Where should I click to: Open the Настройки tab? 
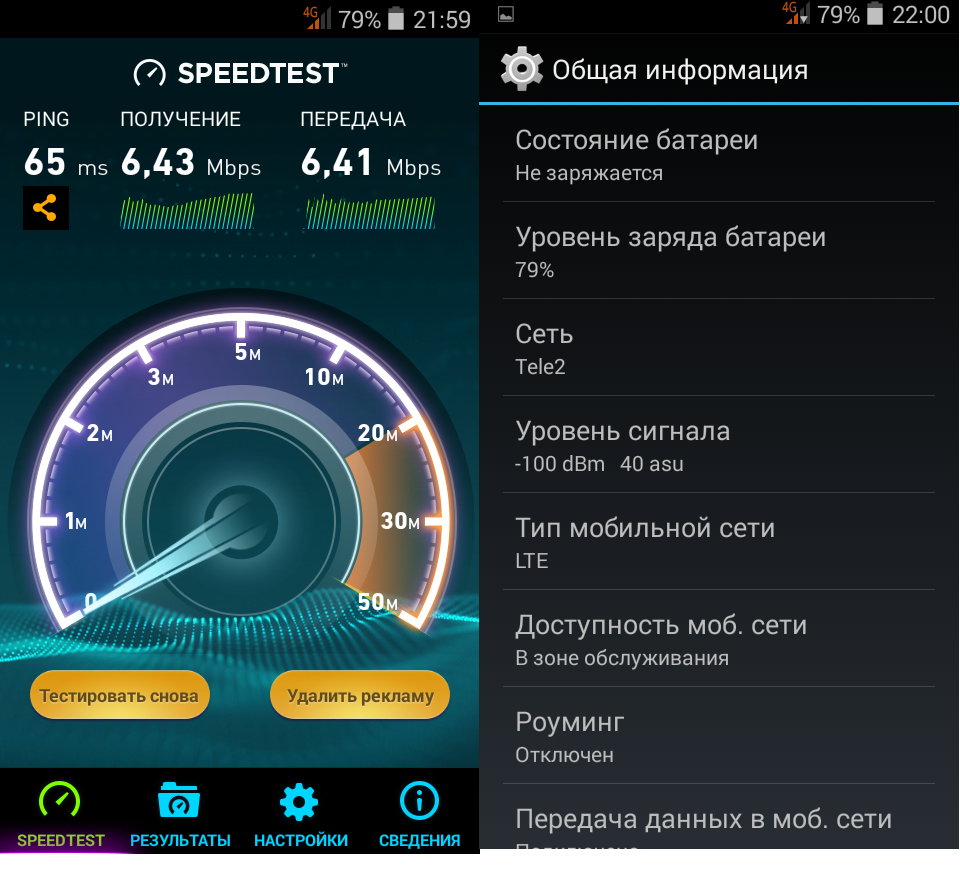[x=300, y=813]
